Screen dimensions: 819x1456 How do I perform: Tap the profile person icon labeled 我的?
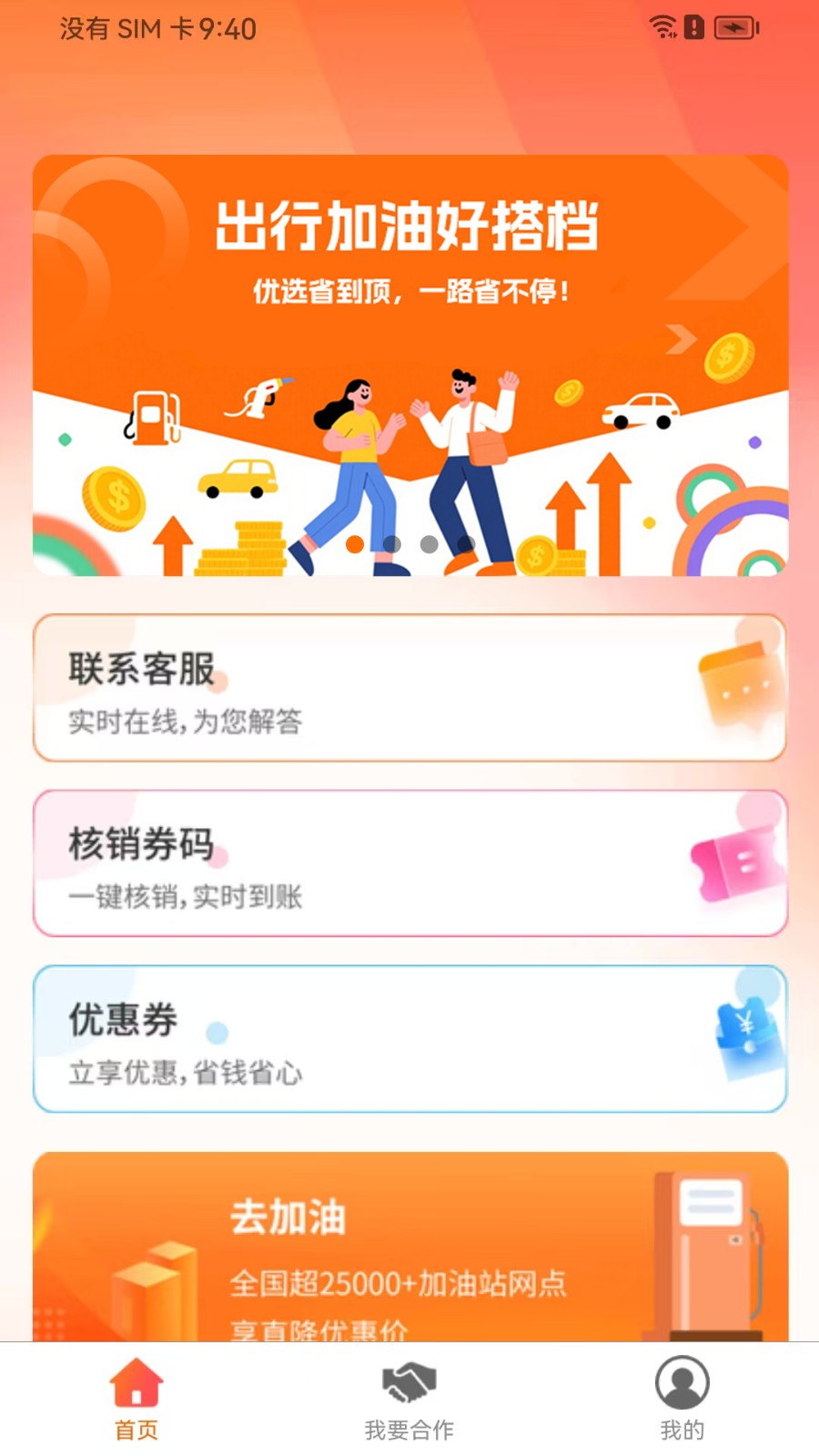tap(682, 1381)
